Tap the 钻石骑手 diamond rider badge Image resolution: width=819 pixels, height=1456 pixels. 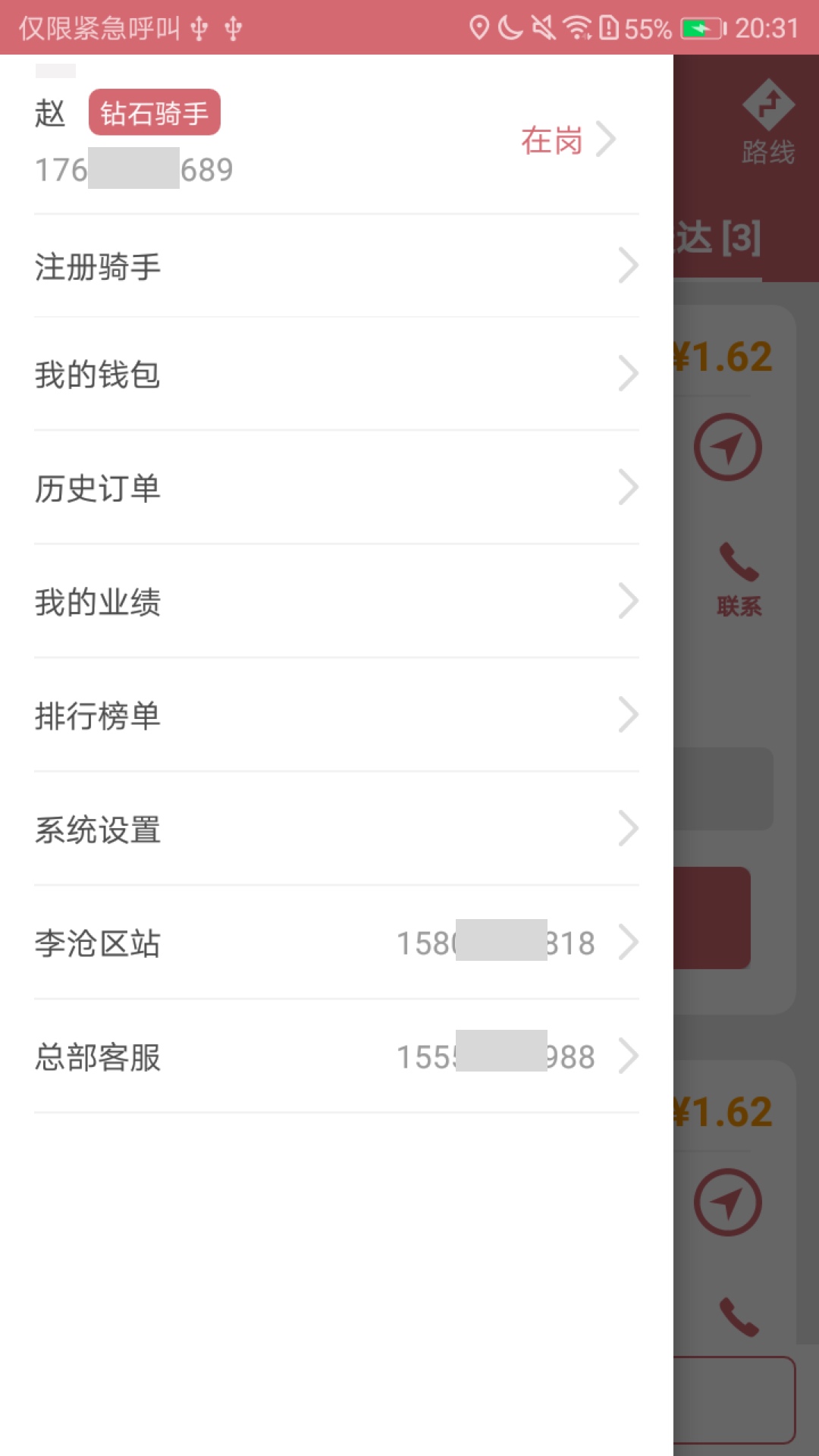pyautogui.click(x=154, y=111)
